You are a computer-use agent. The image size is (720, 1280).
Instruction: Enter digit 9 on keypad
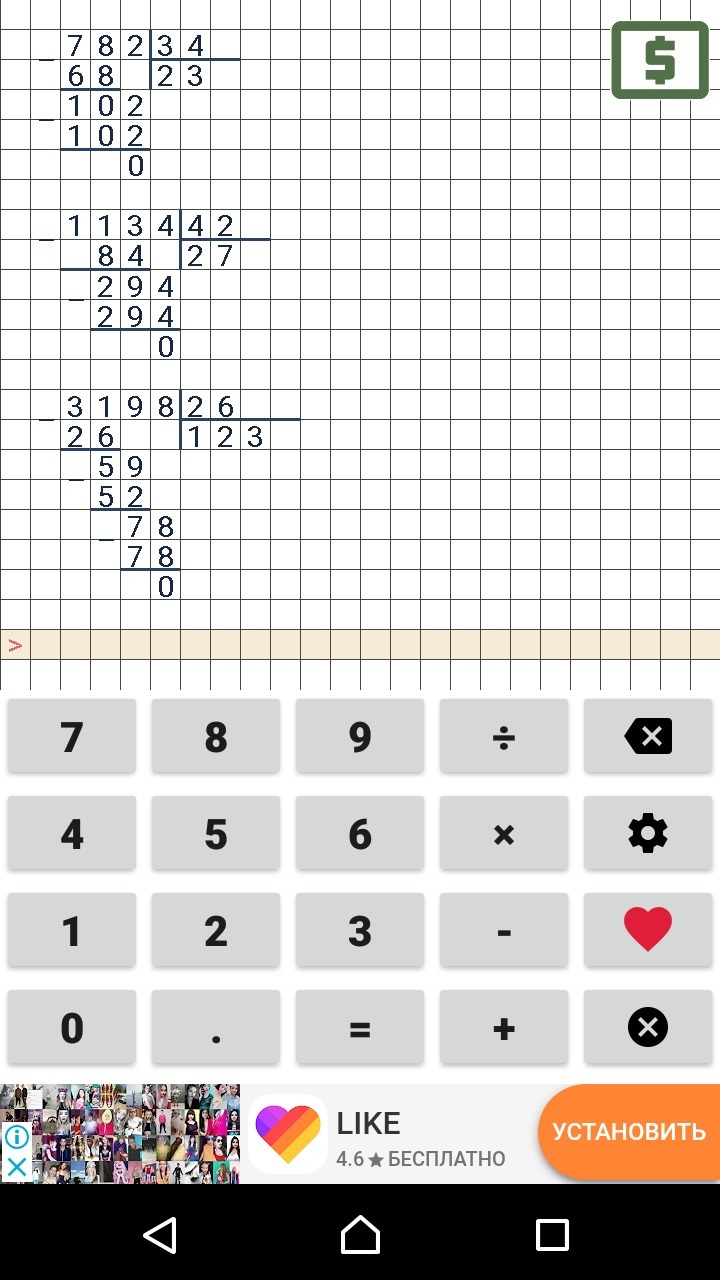pyautogui.click(x=360, y=737)
